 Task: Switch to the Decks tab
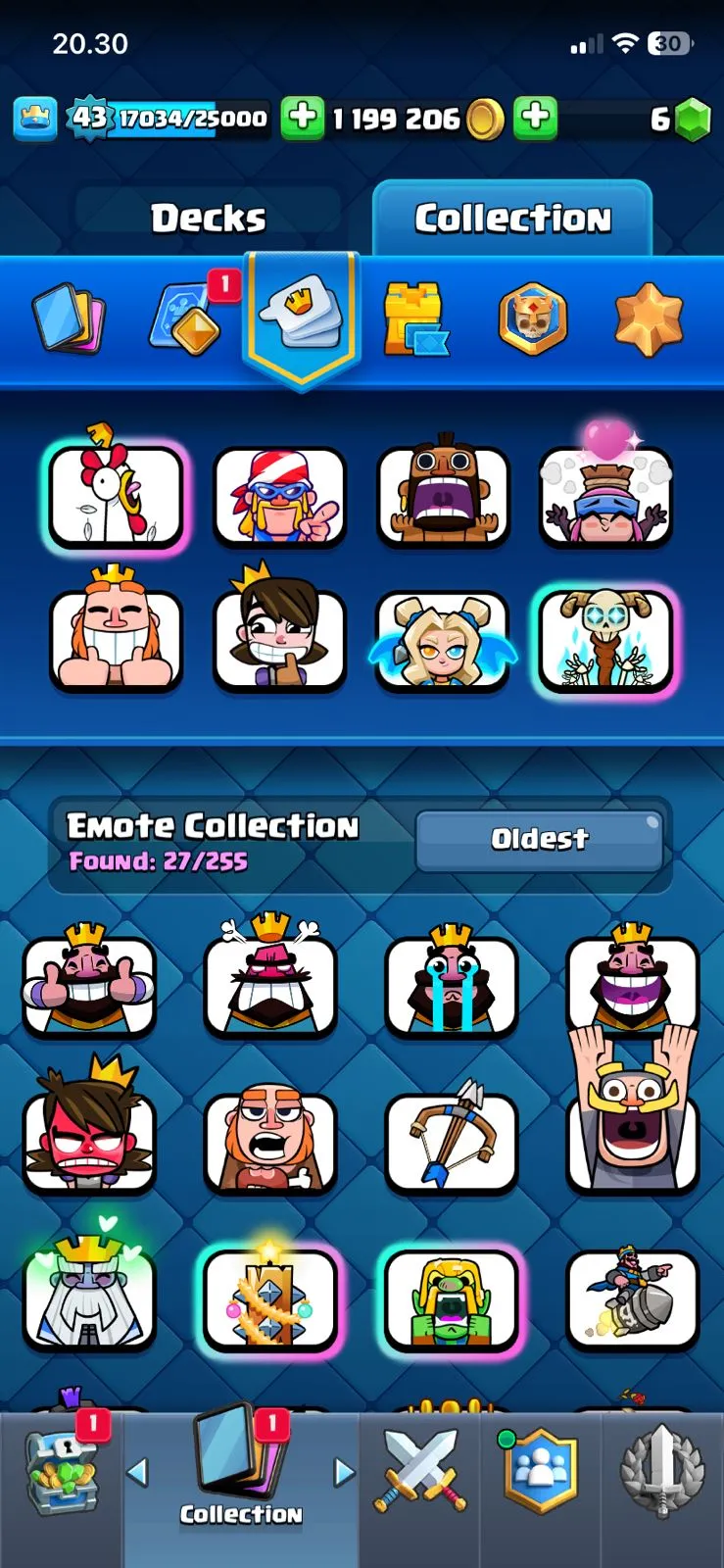208,218
